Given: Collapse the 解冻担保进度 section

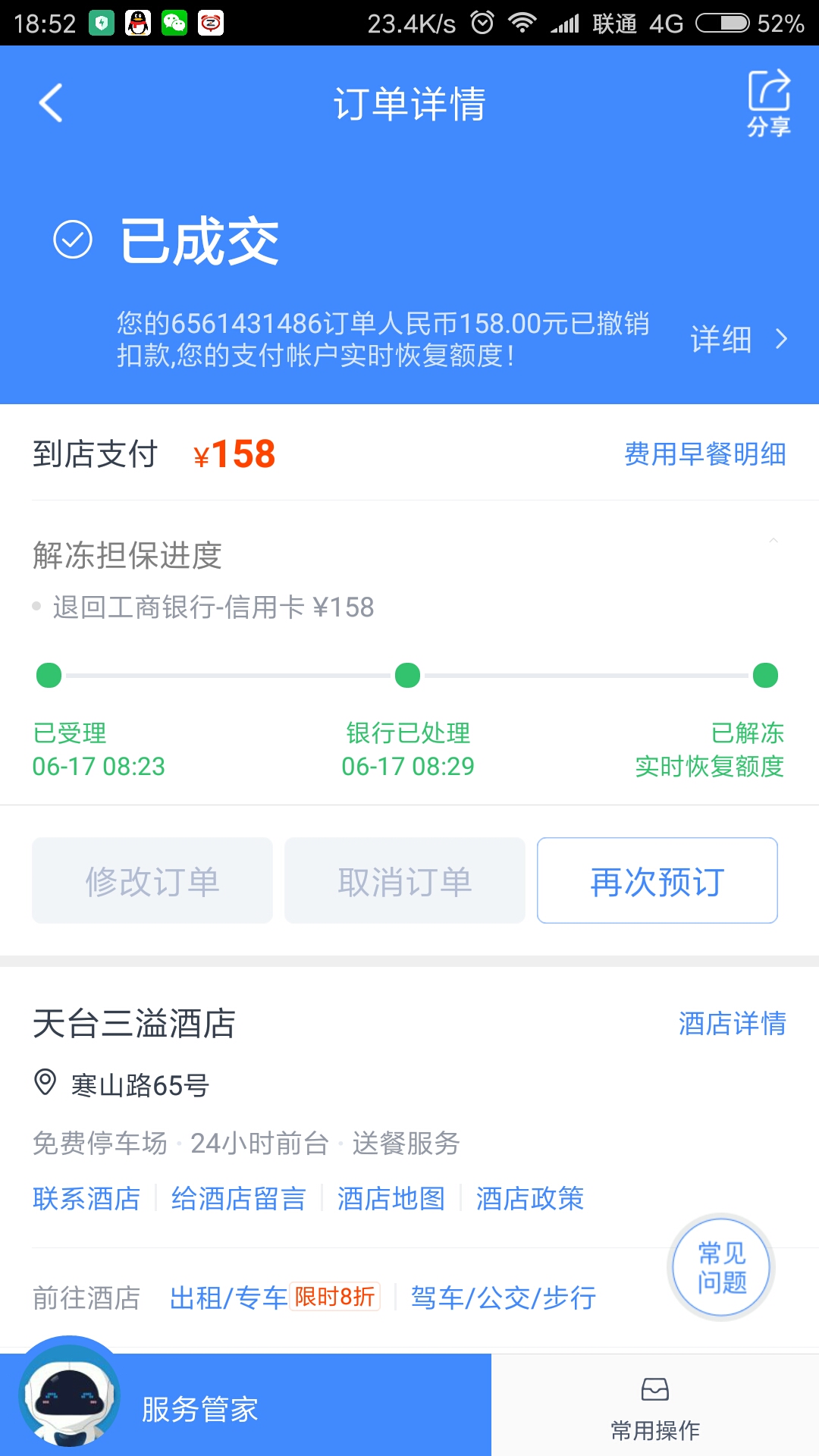Looking at the screenshot, I should coord(773,541).
